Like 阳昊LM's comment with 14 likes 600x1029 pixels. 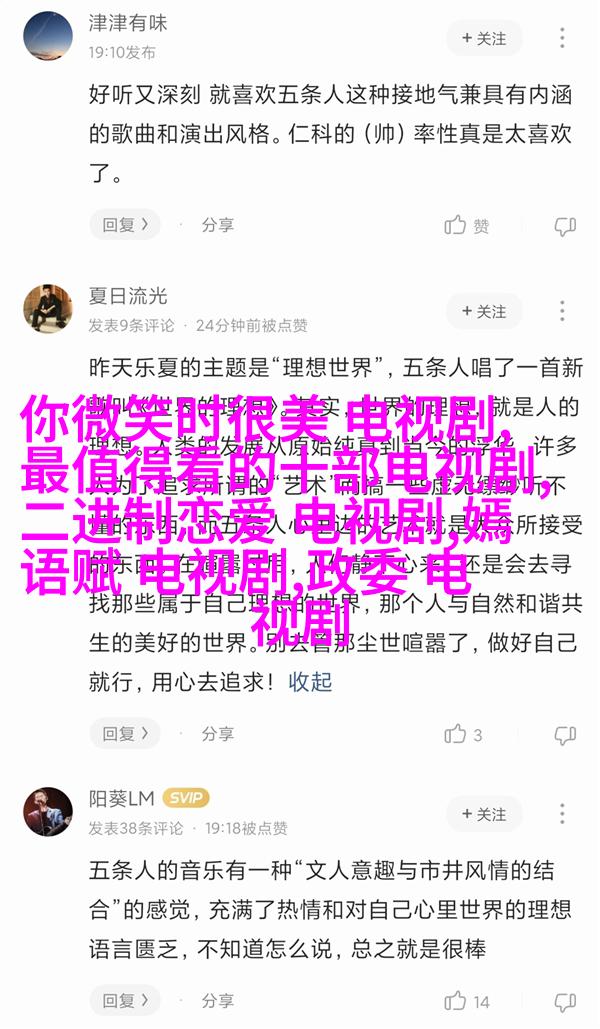point(467,1001)
